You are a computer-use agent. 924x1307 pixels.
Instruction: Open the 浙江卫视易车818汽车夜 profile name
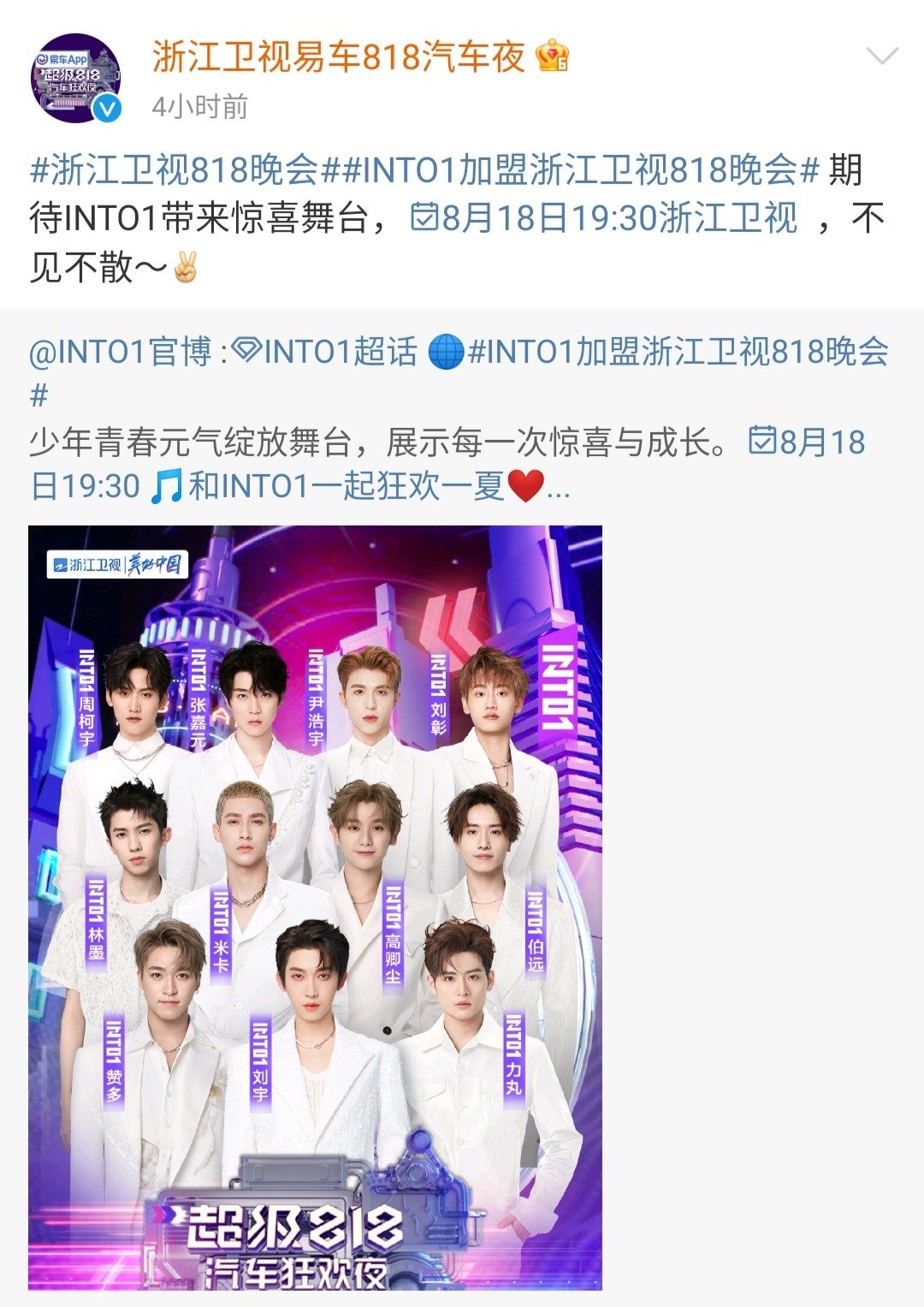pos(338,57)
